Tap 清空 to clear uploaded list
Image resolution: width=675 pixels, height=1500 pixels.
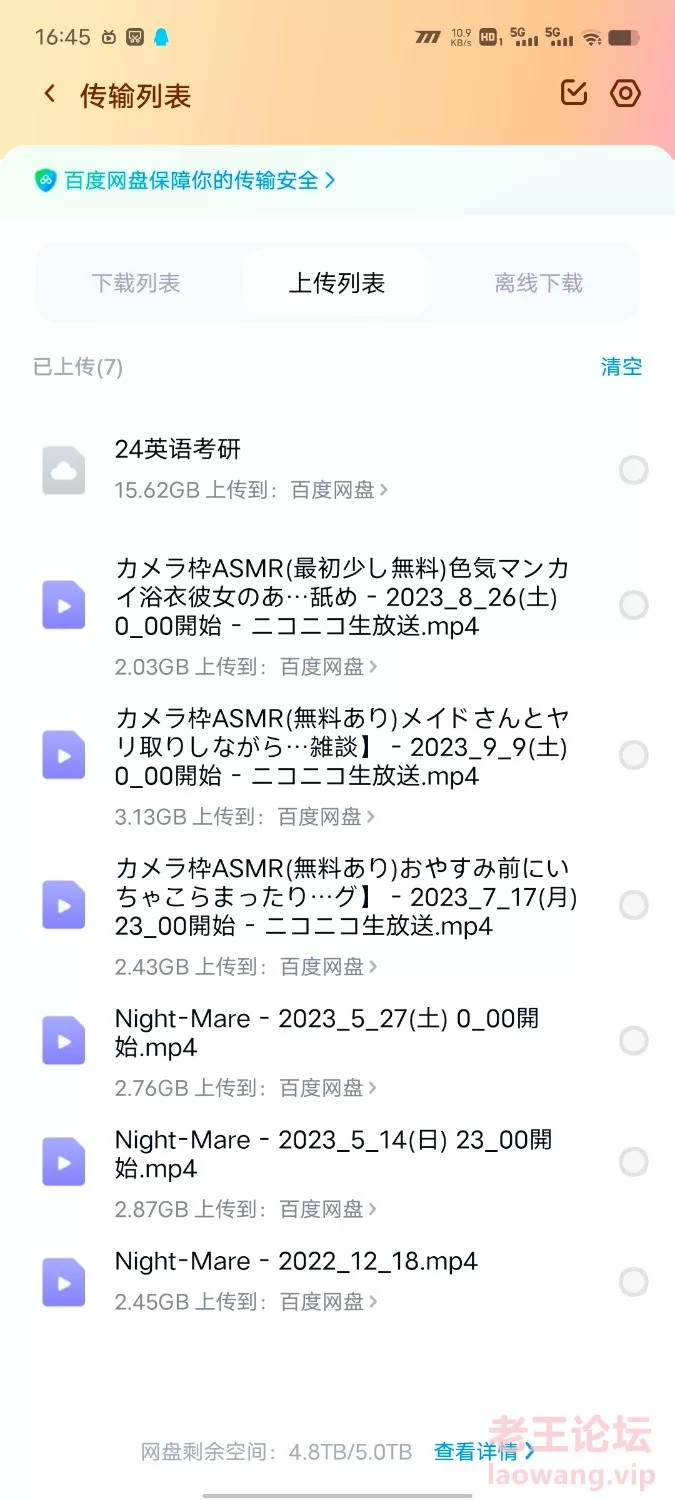(621, 367)
